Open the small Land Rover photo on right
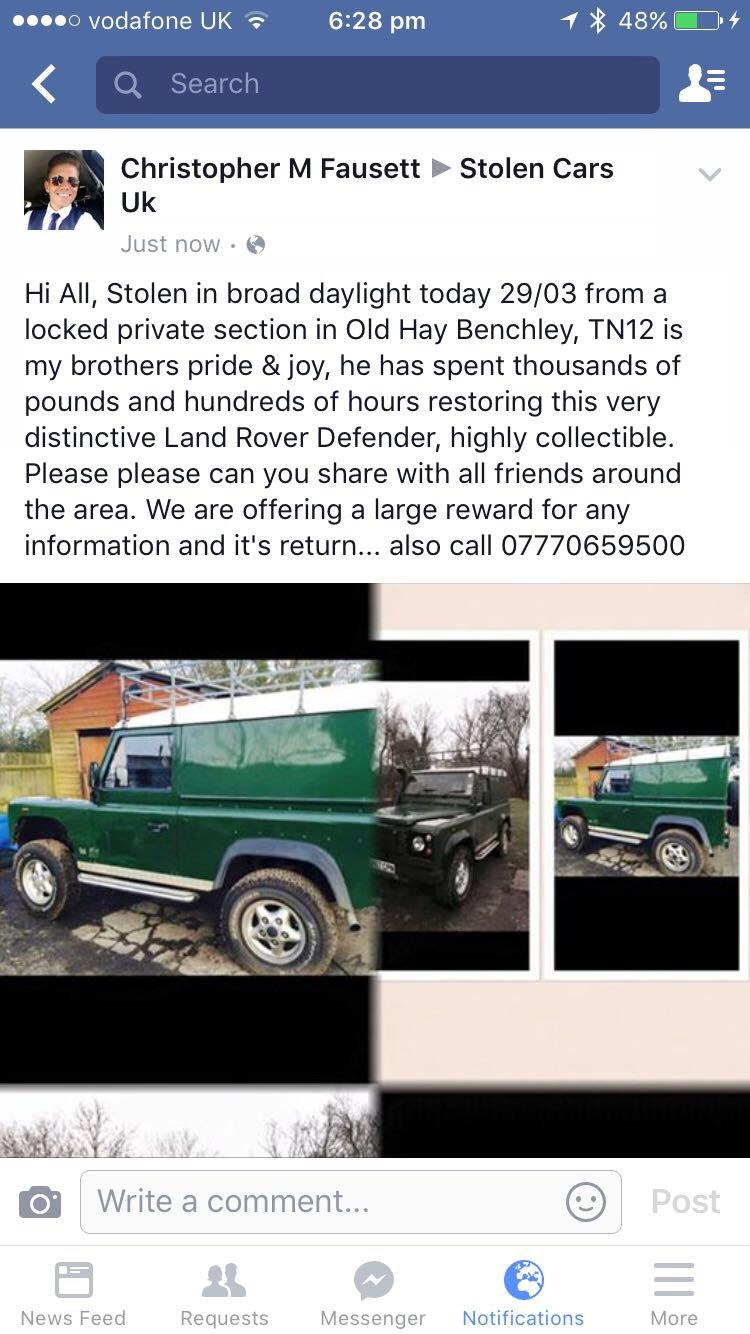 click(646, 806)
